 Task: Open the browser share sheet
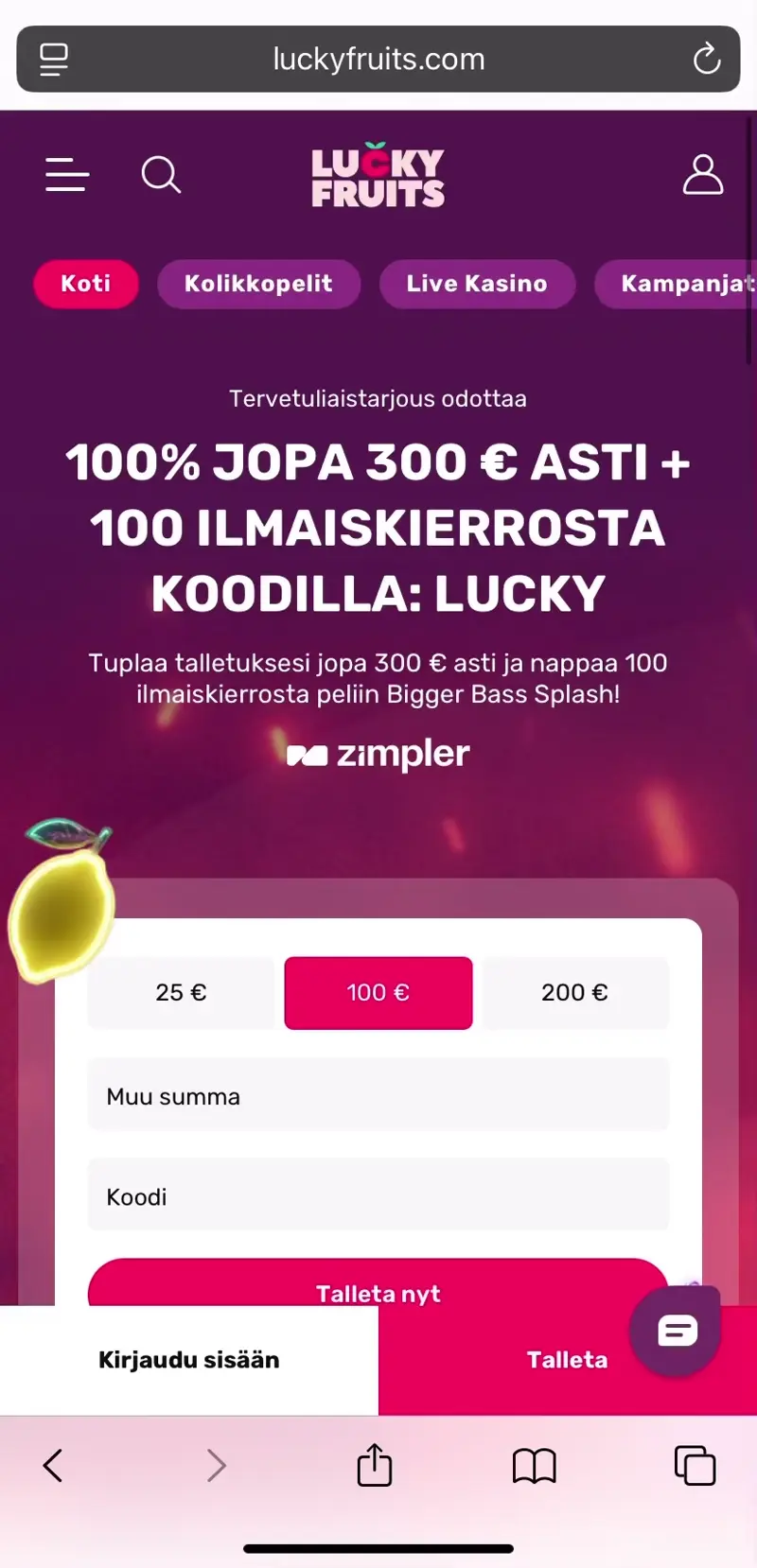[x=375, y=1466]
